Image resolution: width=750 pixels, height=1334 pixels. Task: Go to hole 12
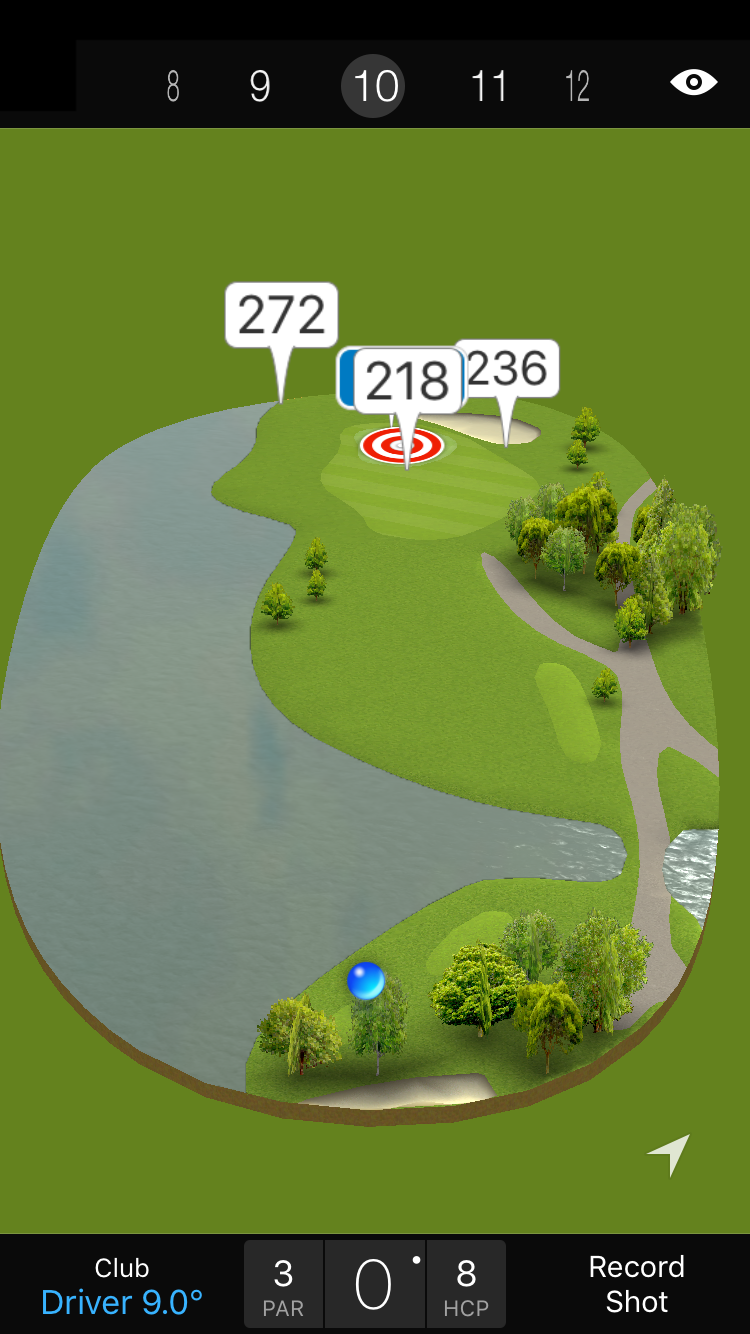tap(577, 87)
